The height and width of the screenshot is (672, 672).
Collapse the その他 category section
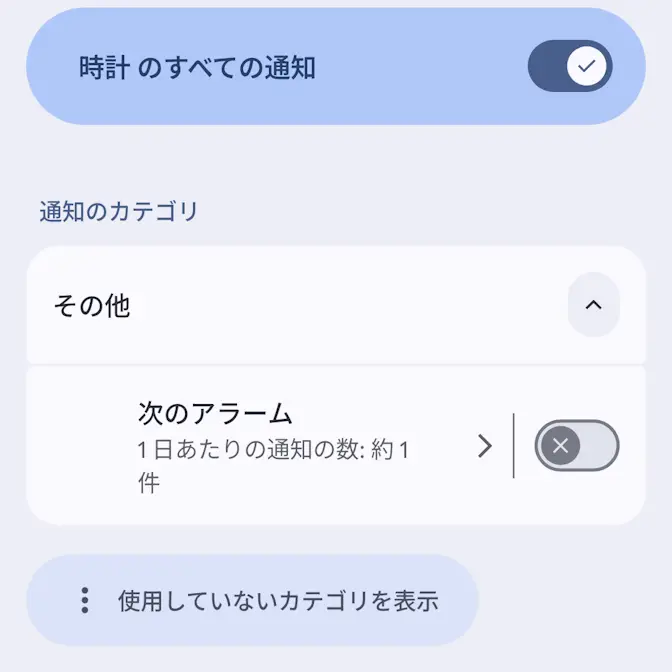[593, 304]
